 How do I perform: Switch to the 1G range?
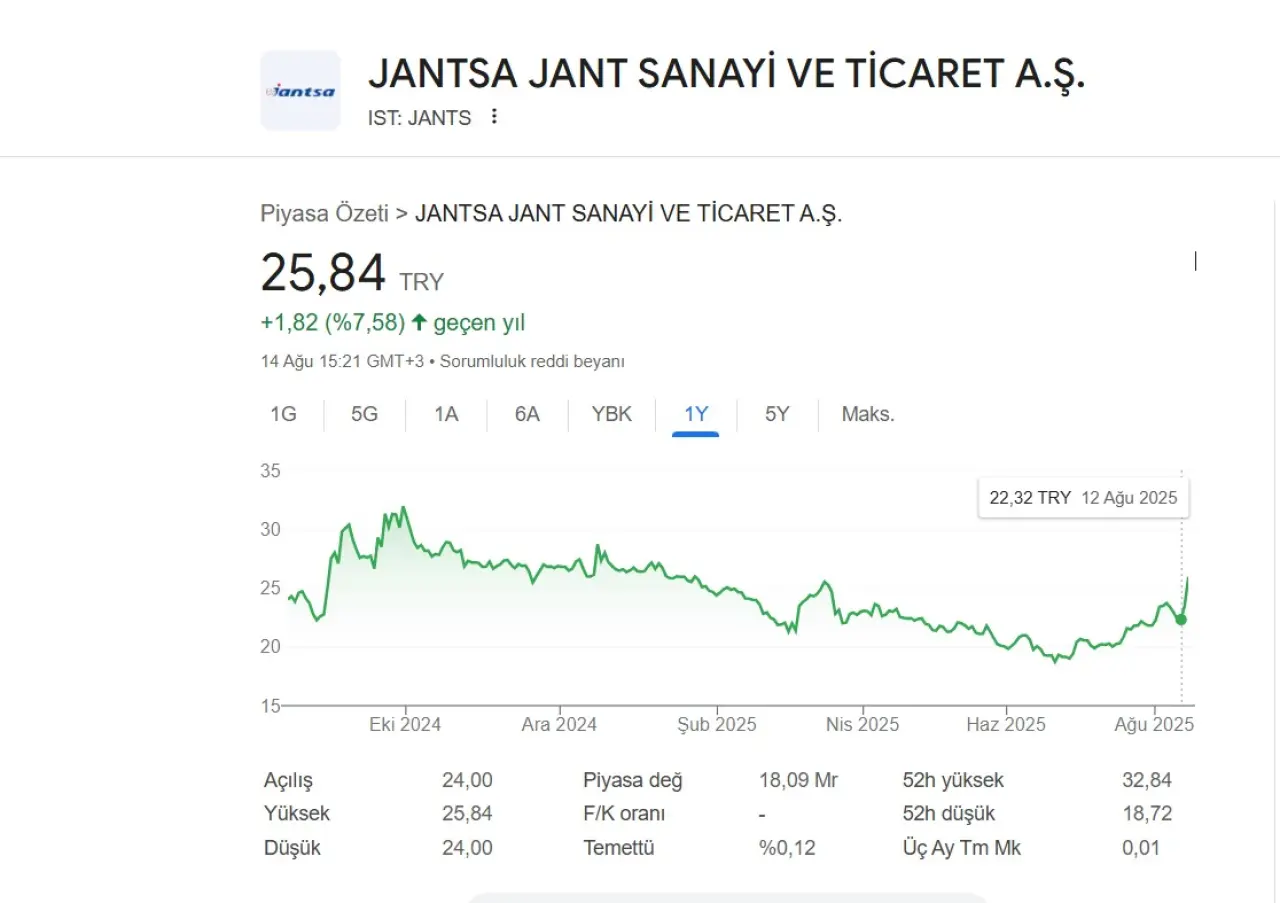283,414
